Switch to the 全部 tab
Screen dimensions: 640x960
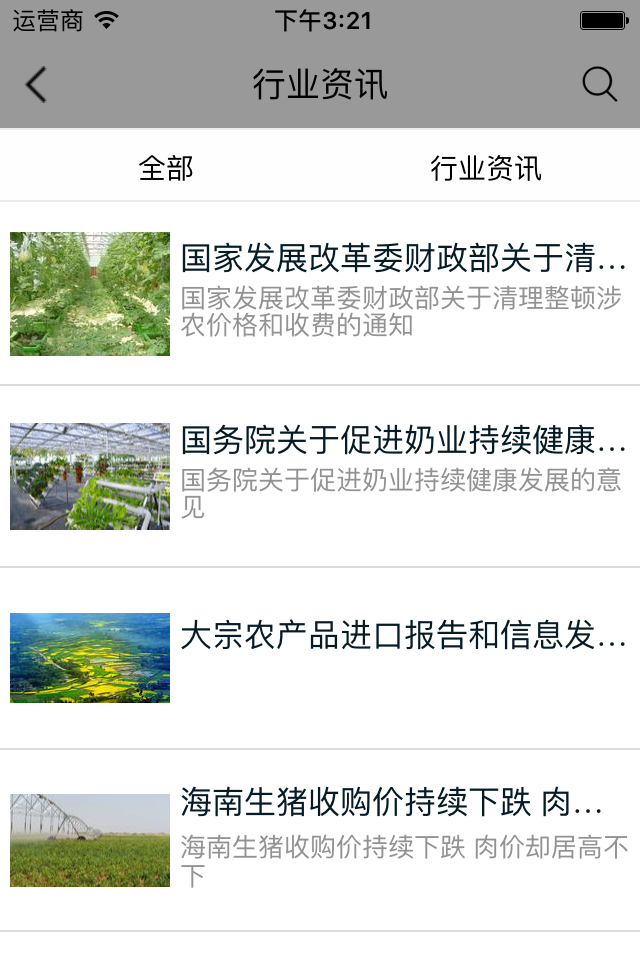166,168
